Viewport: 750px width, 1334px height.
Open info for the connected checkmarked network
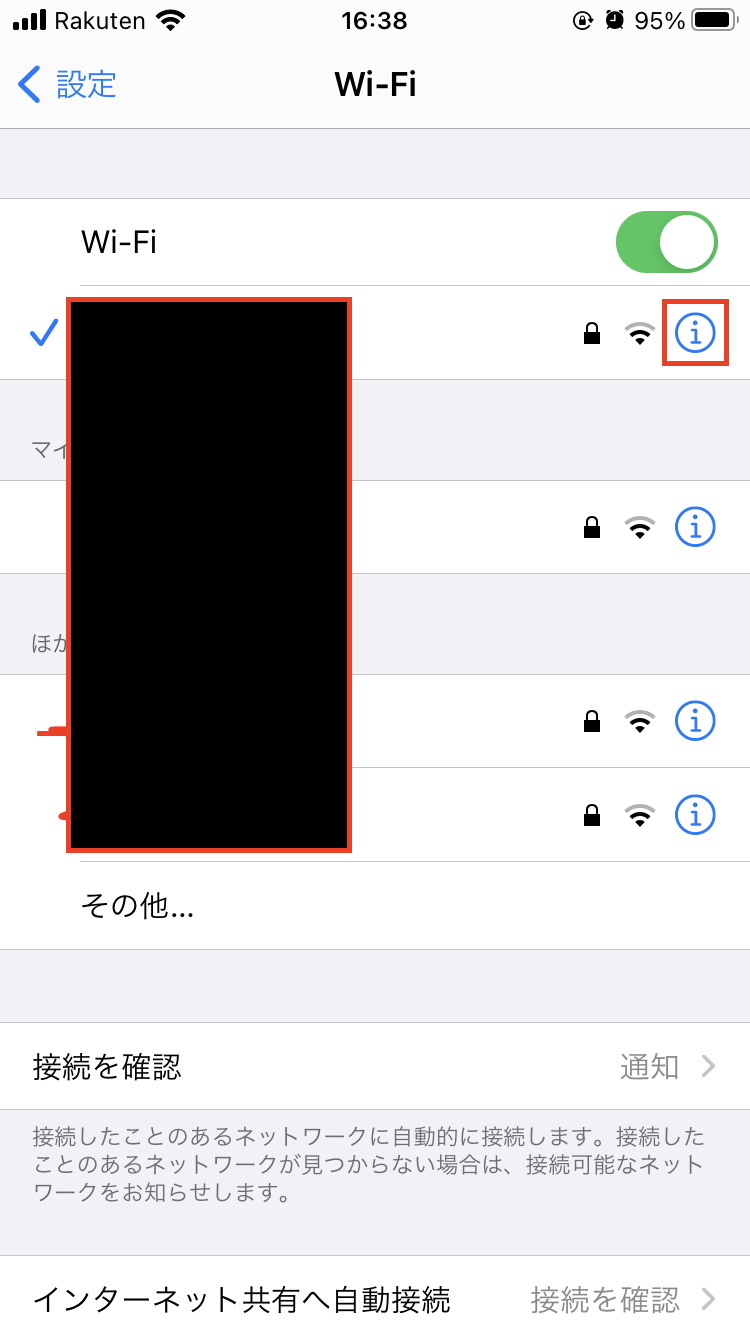[x=695, y=332]
